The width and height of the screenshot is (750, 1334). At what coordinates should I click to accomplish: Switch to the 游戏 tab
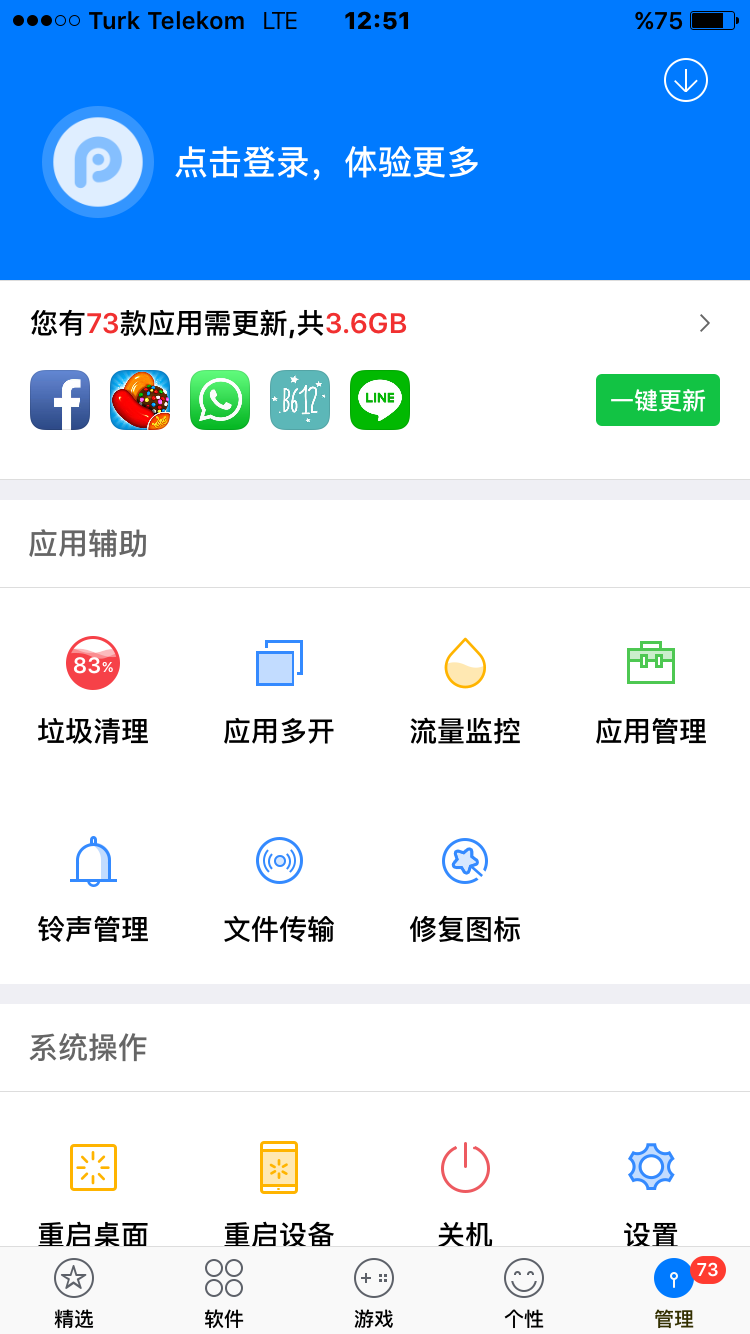[374, 1292]
